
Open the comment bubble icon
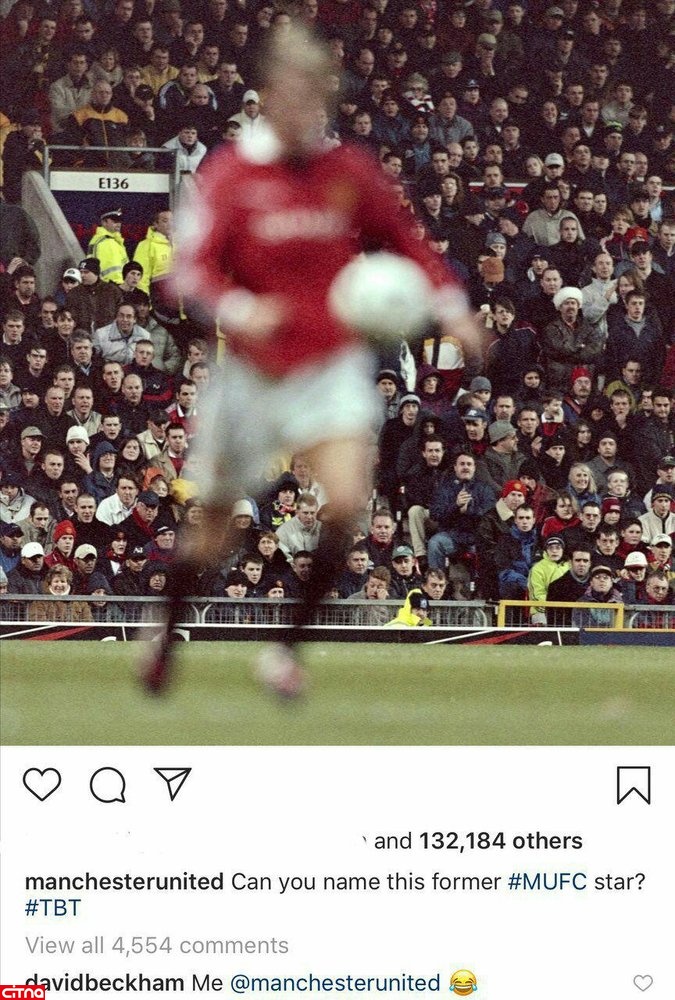click(107, 785)
